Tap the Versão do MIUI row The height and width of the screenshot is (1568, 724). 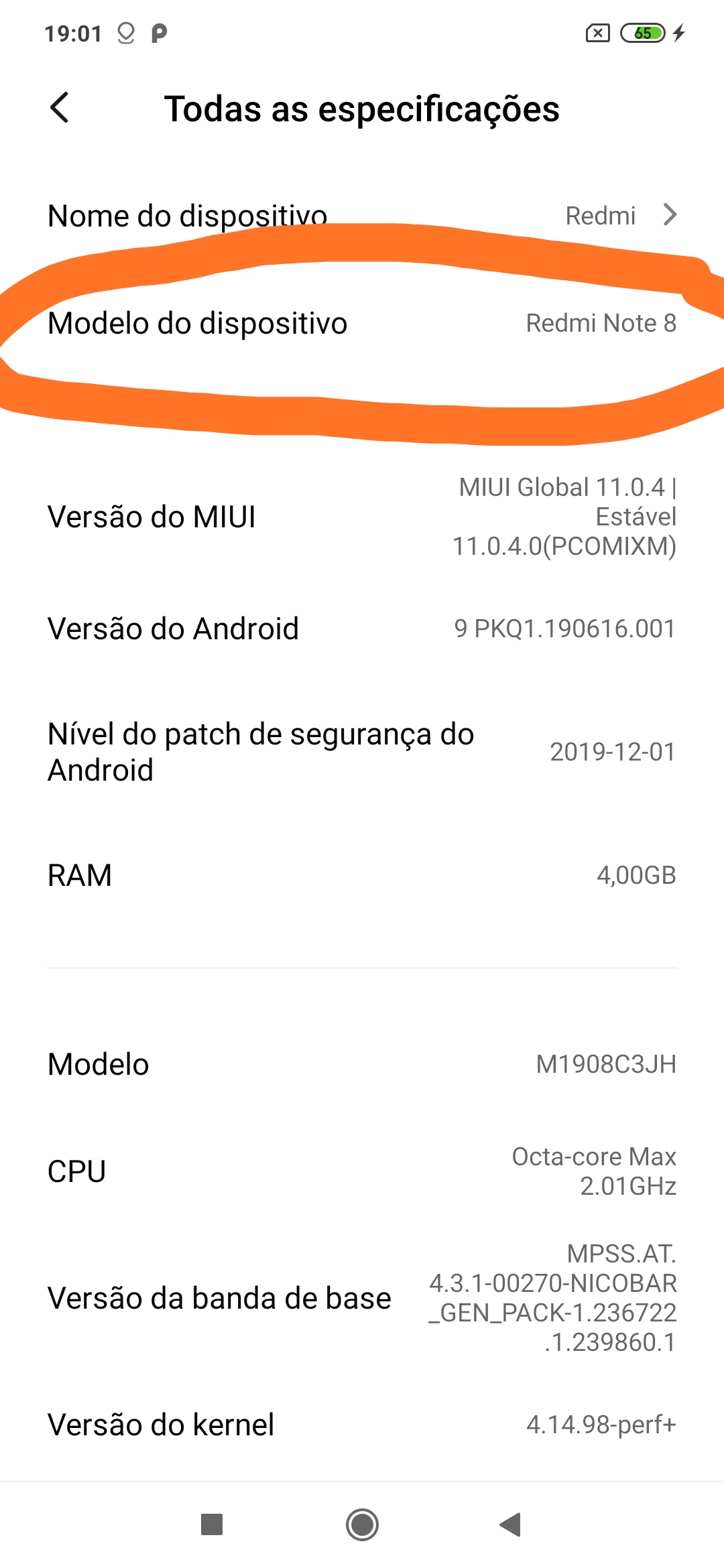click(362, 517)
